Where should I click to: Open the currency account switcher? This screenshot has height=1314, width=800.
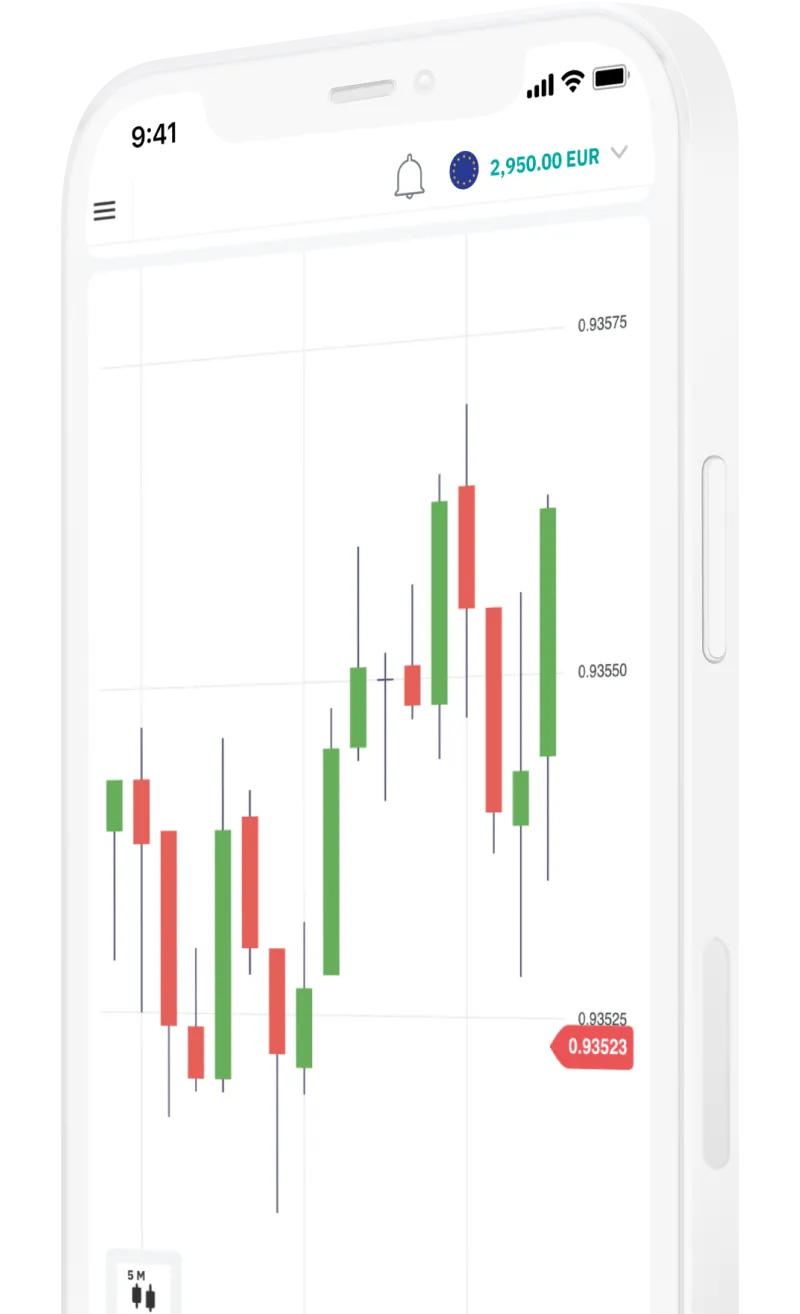click(x=463, y=169)
